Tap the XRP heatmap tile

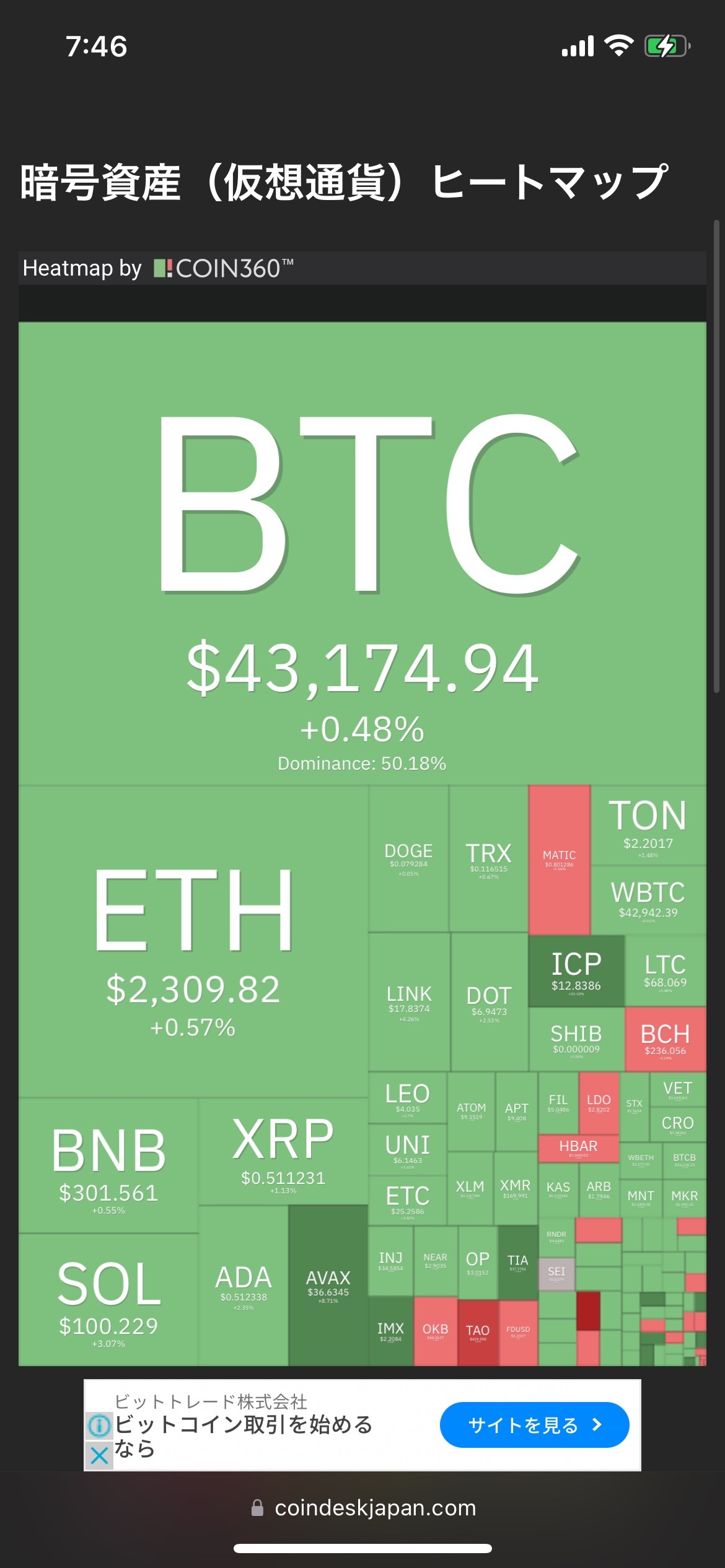click(283, 1151)
